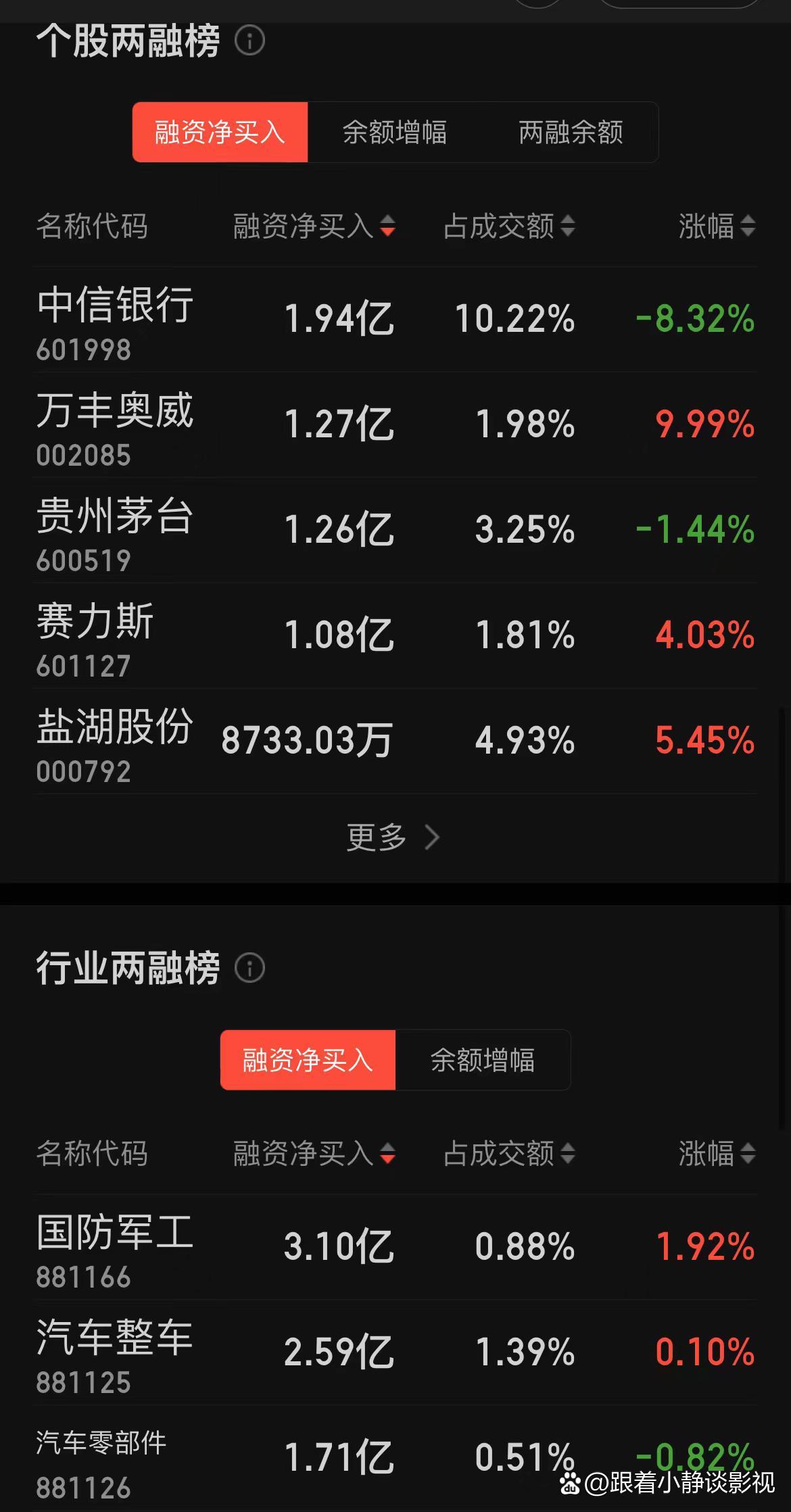Switch to the 余额增幅 tab
This screenshot has height=1512, width=791.
point(395,132)
